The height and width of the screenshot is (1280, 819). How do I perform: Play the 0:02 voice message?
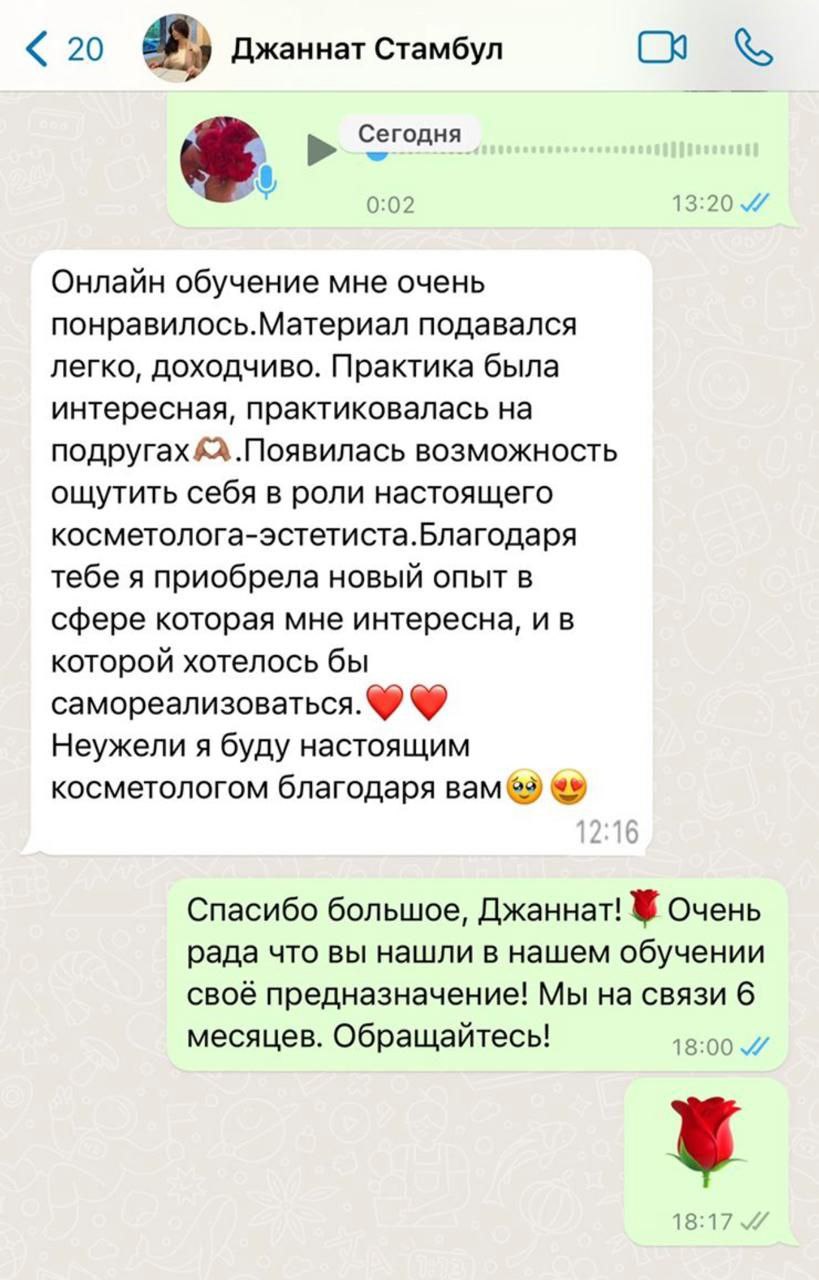point(320,151)
